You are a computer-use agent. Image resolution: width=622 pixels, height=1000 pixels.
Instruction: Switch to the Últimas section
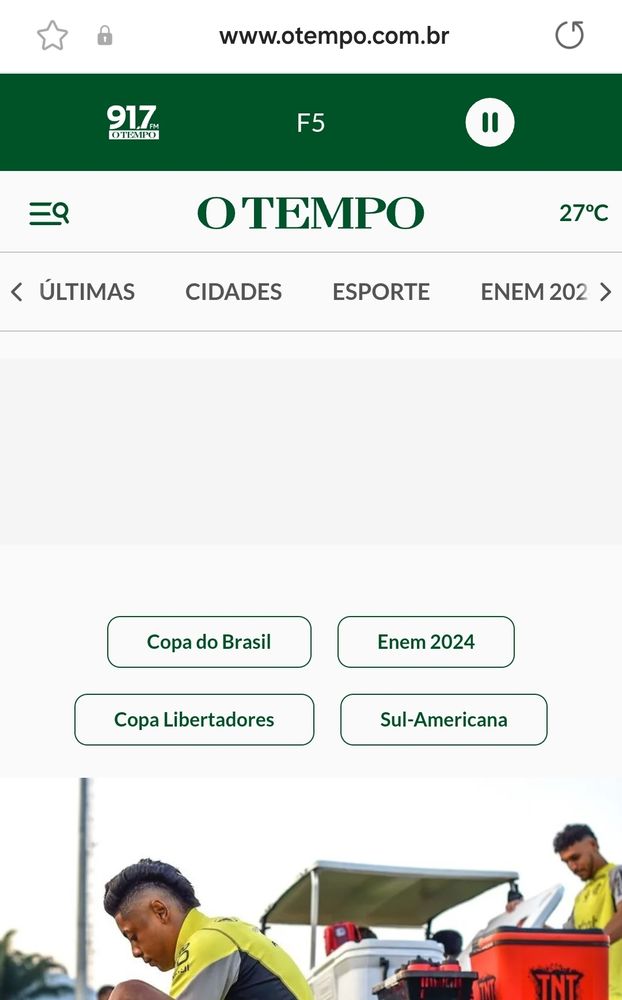tap(87, 292)
